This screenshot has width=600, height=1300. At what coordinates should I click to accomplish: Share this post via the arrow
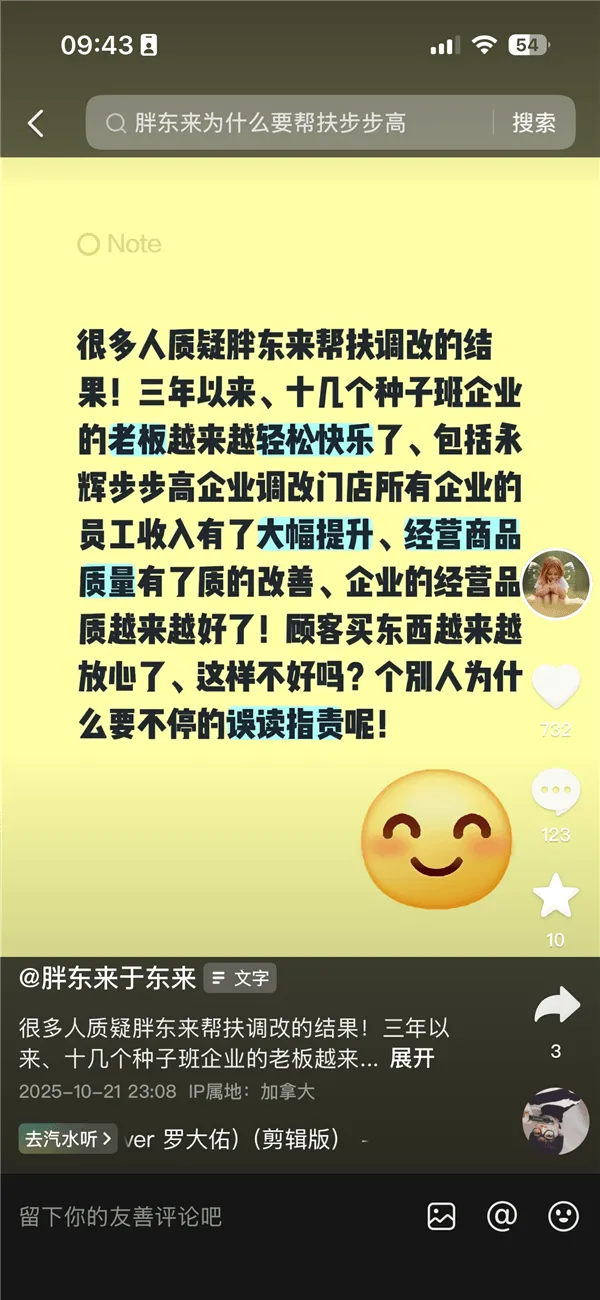[x=556, y=1006]
